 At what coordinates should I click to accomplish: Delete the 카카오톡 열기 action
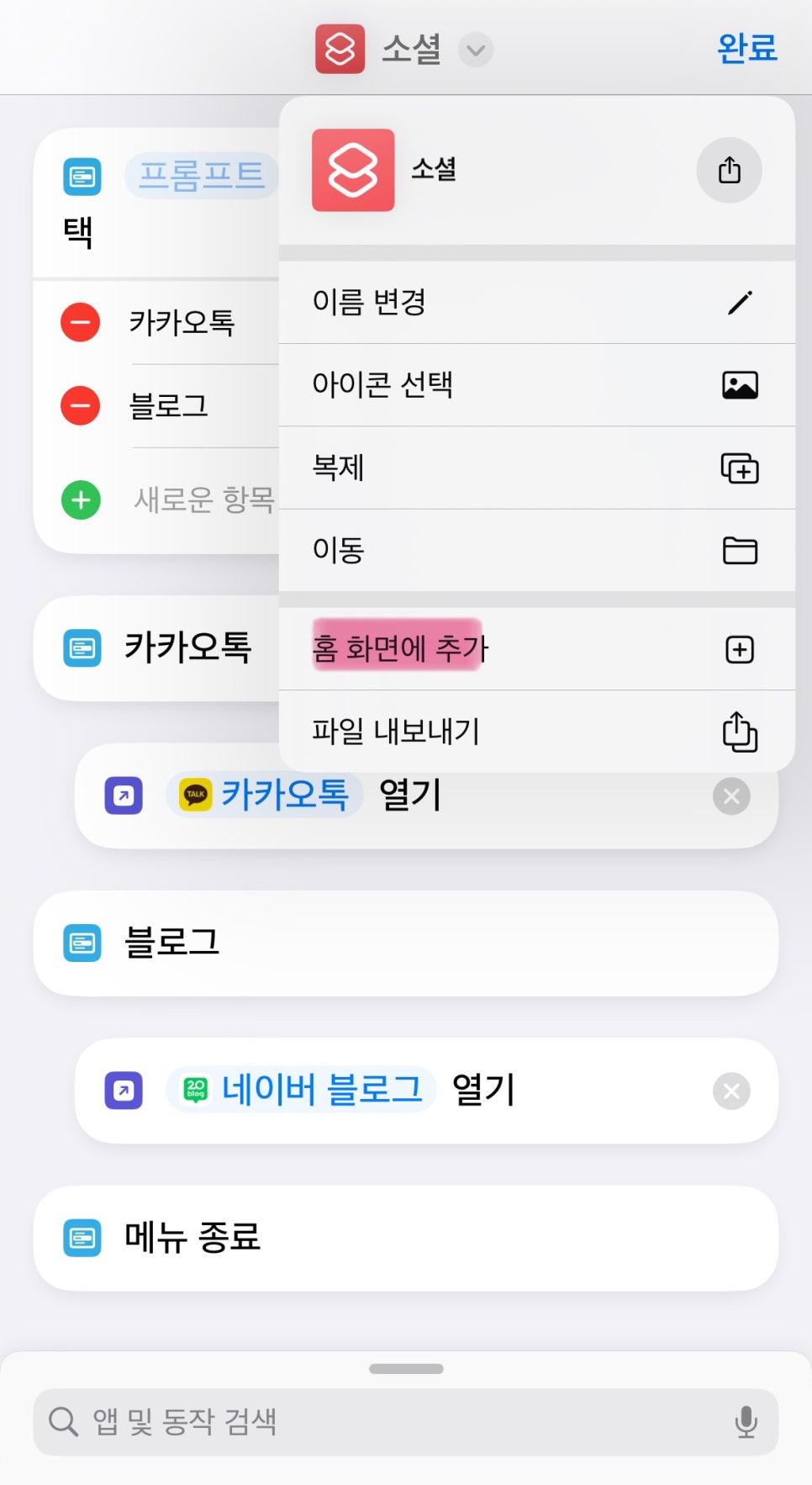(731, 796)
